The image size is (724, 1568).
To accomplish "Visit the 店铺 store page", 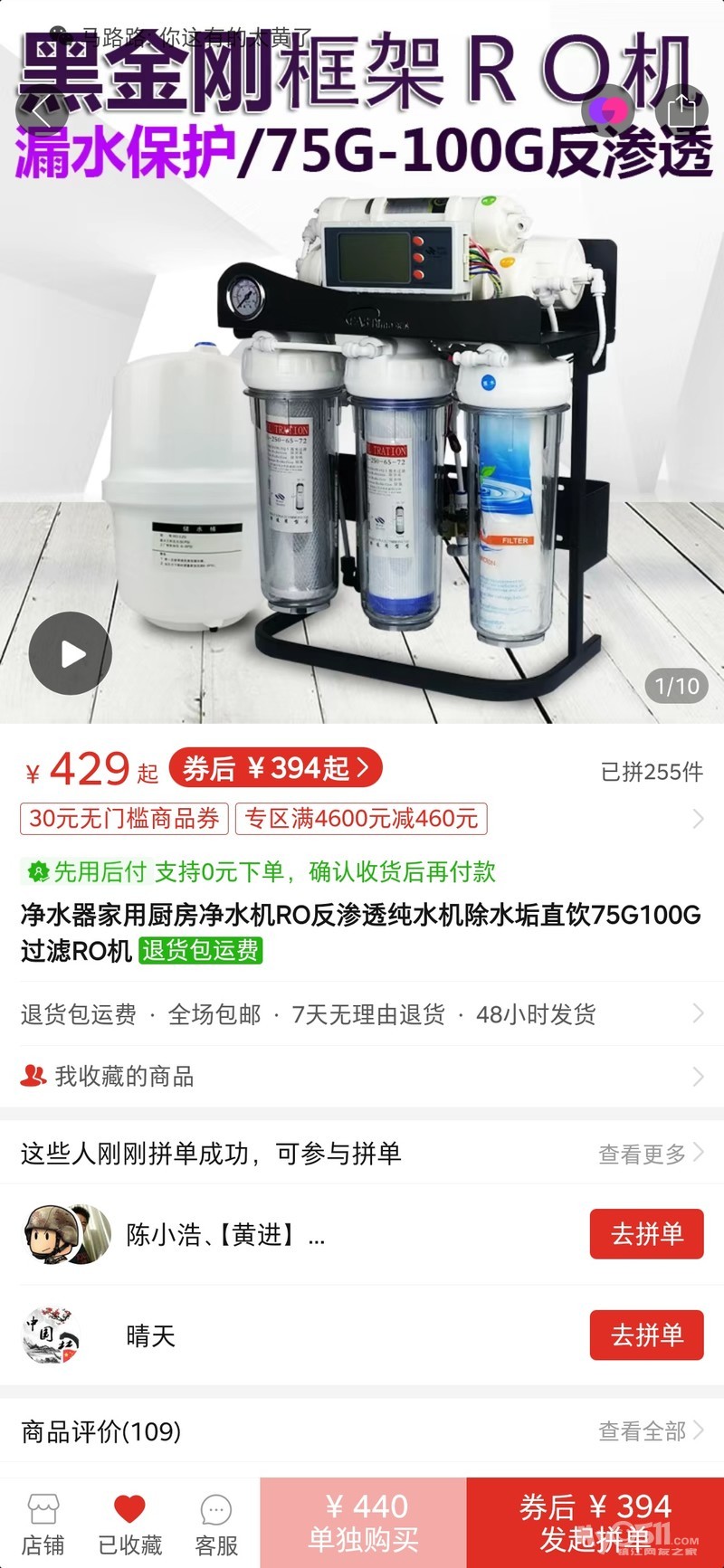I will coord(43,1525).
